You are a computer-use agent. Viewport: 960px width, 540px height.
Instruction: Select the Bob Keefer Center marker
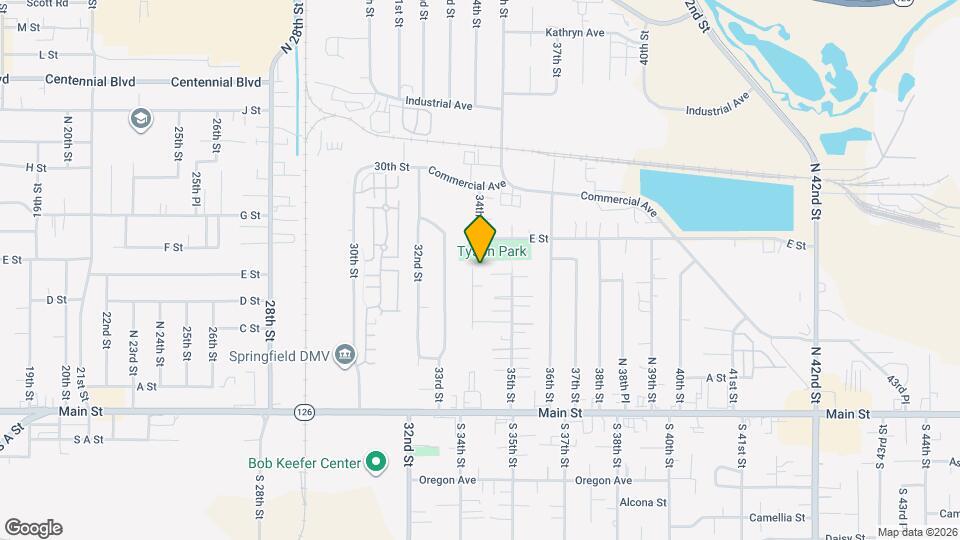(376, 462)
